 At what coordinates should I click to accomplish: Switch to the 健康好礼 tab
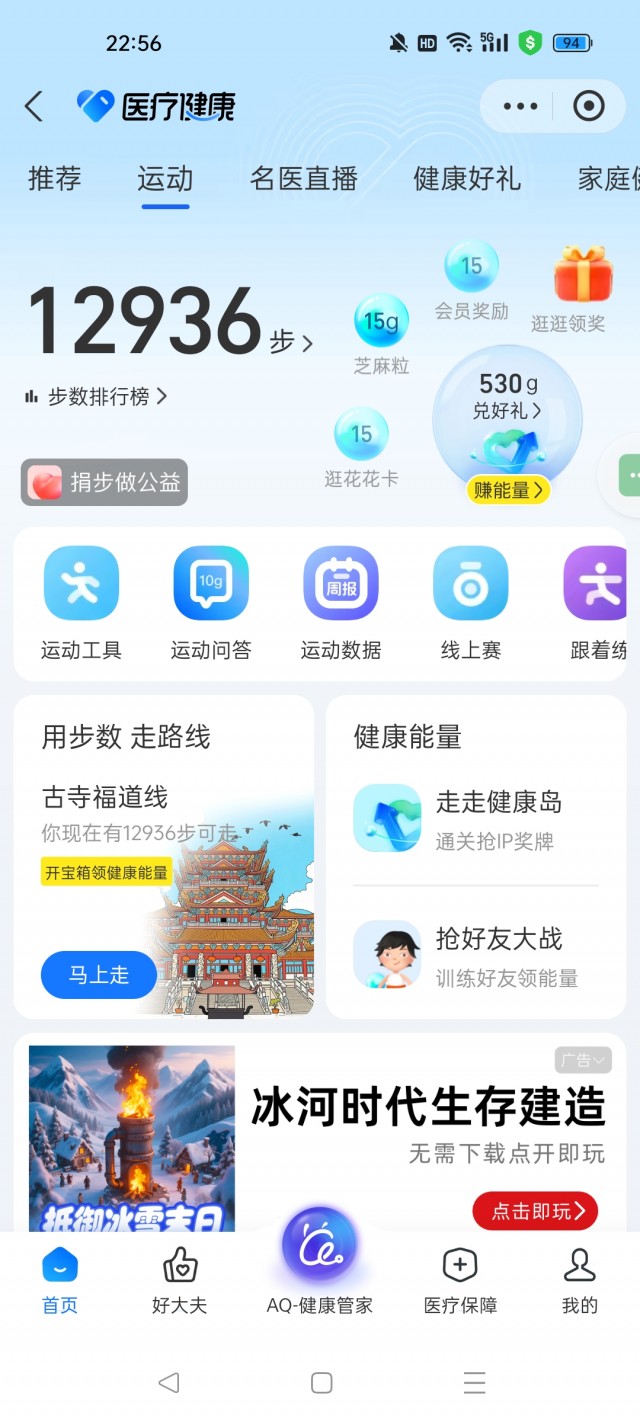[467, 179]
